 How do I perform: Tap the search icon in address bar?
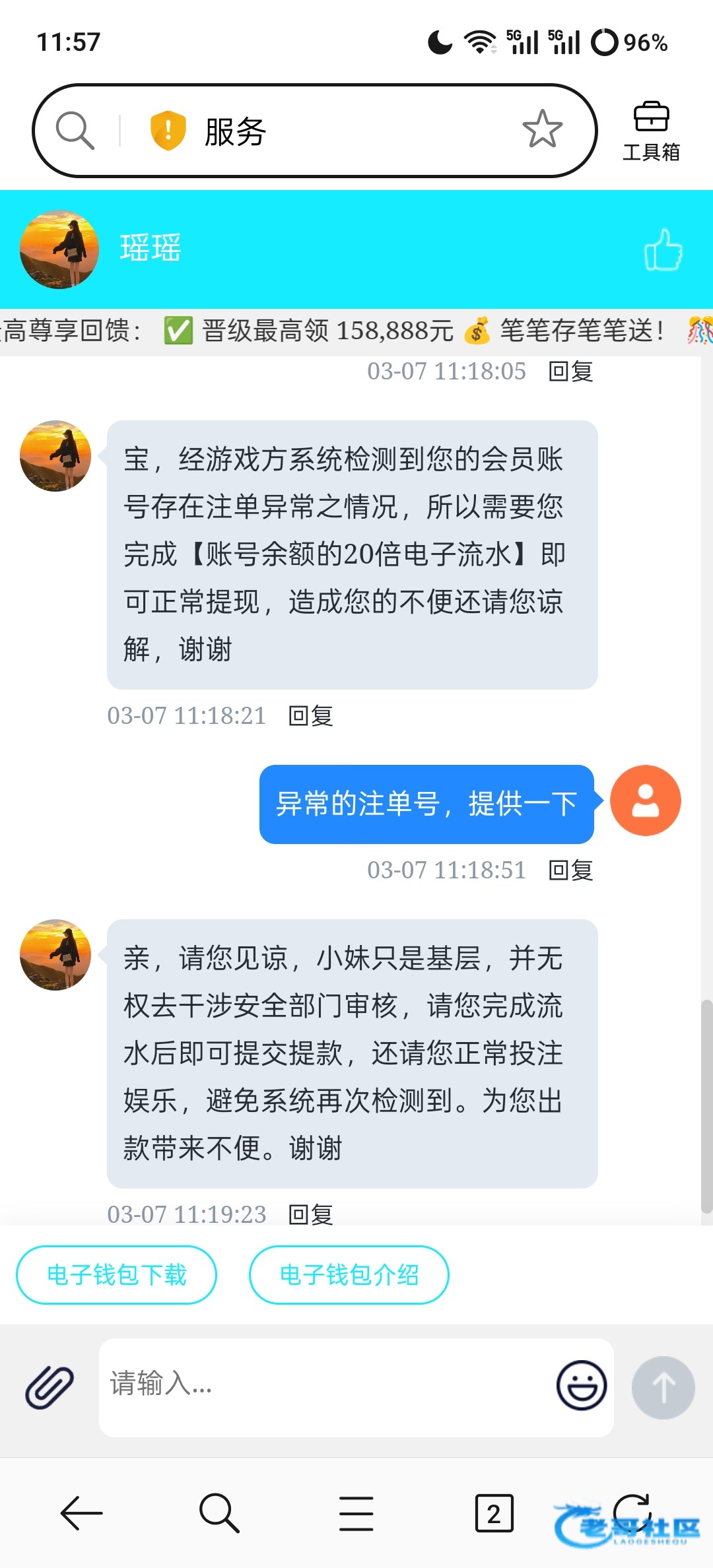(75, 130)
